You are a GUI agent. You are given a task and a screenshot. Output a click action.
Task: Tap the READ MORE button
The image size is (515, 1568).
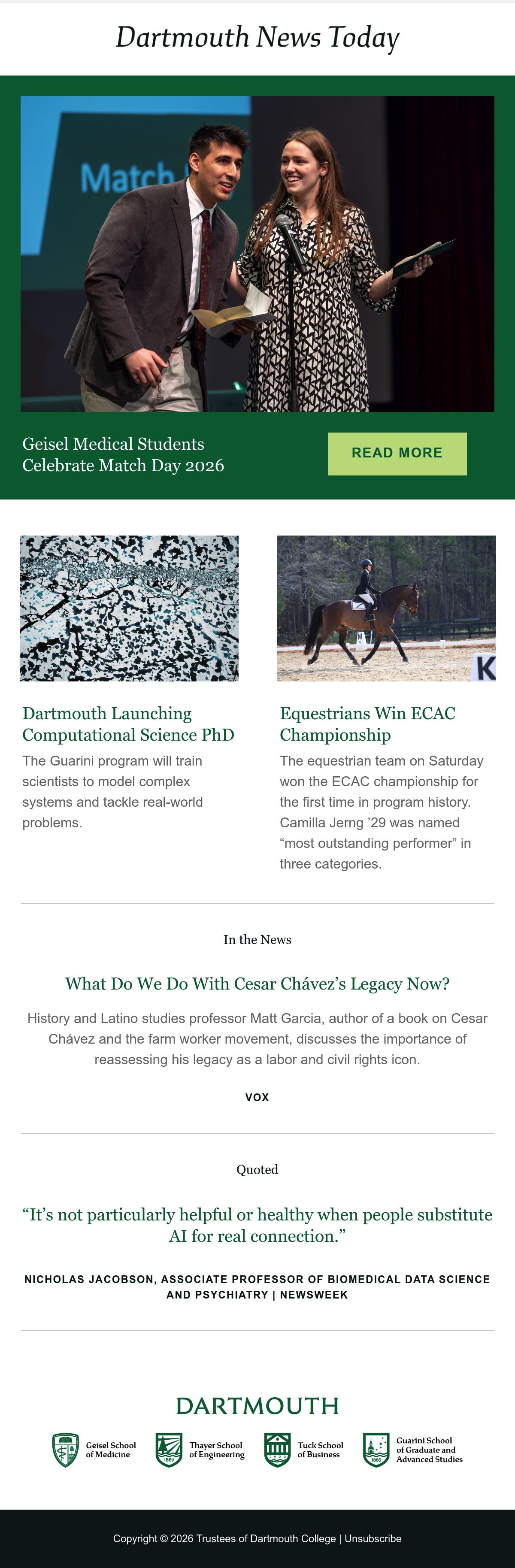[397, 454]
